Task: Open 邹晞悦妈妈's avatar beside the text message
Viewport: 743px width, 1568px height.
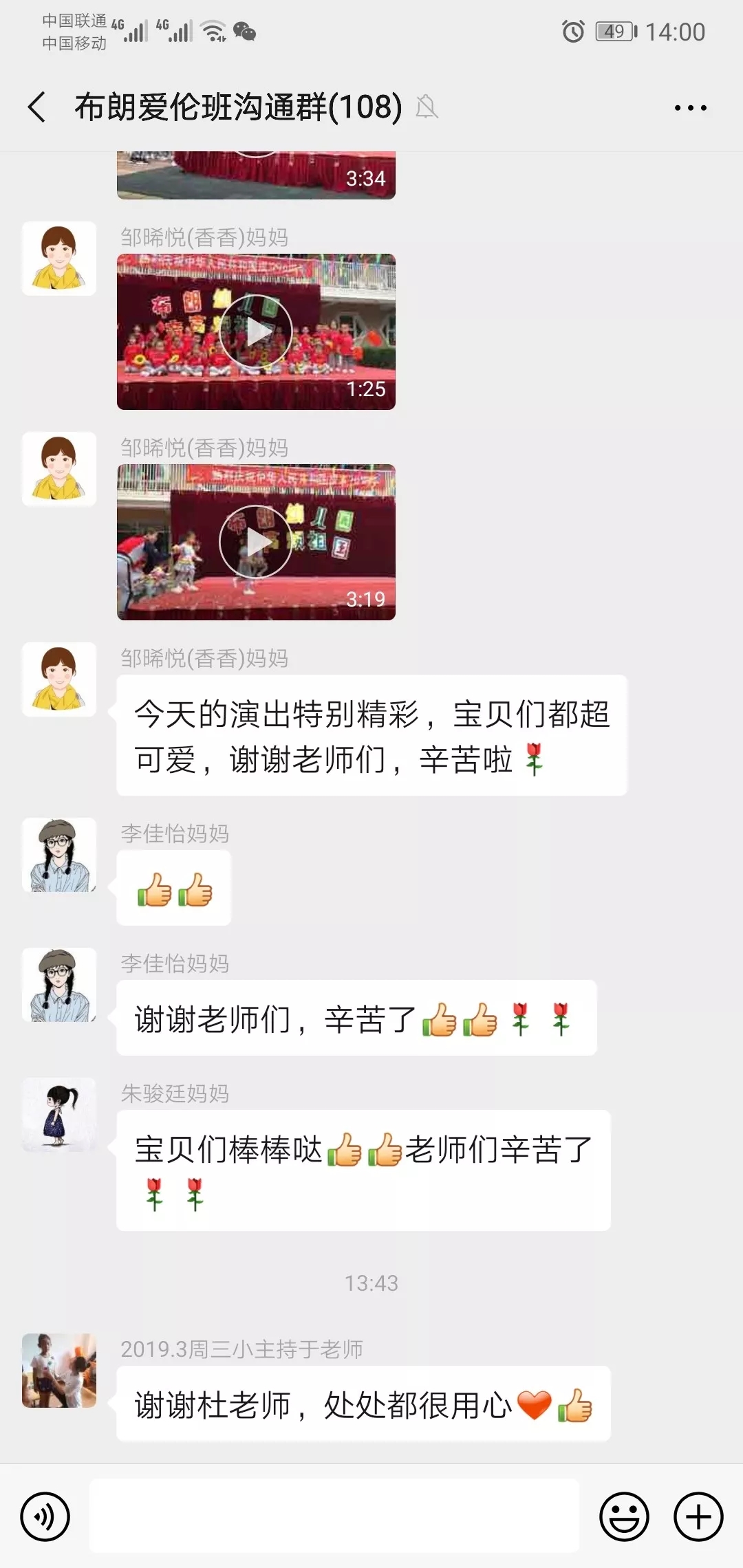Action: [x=59, y=679]
